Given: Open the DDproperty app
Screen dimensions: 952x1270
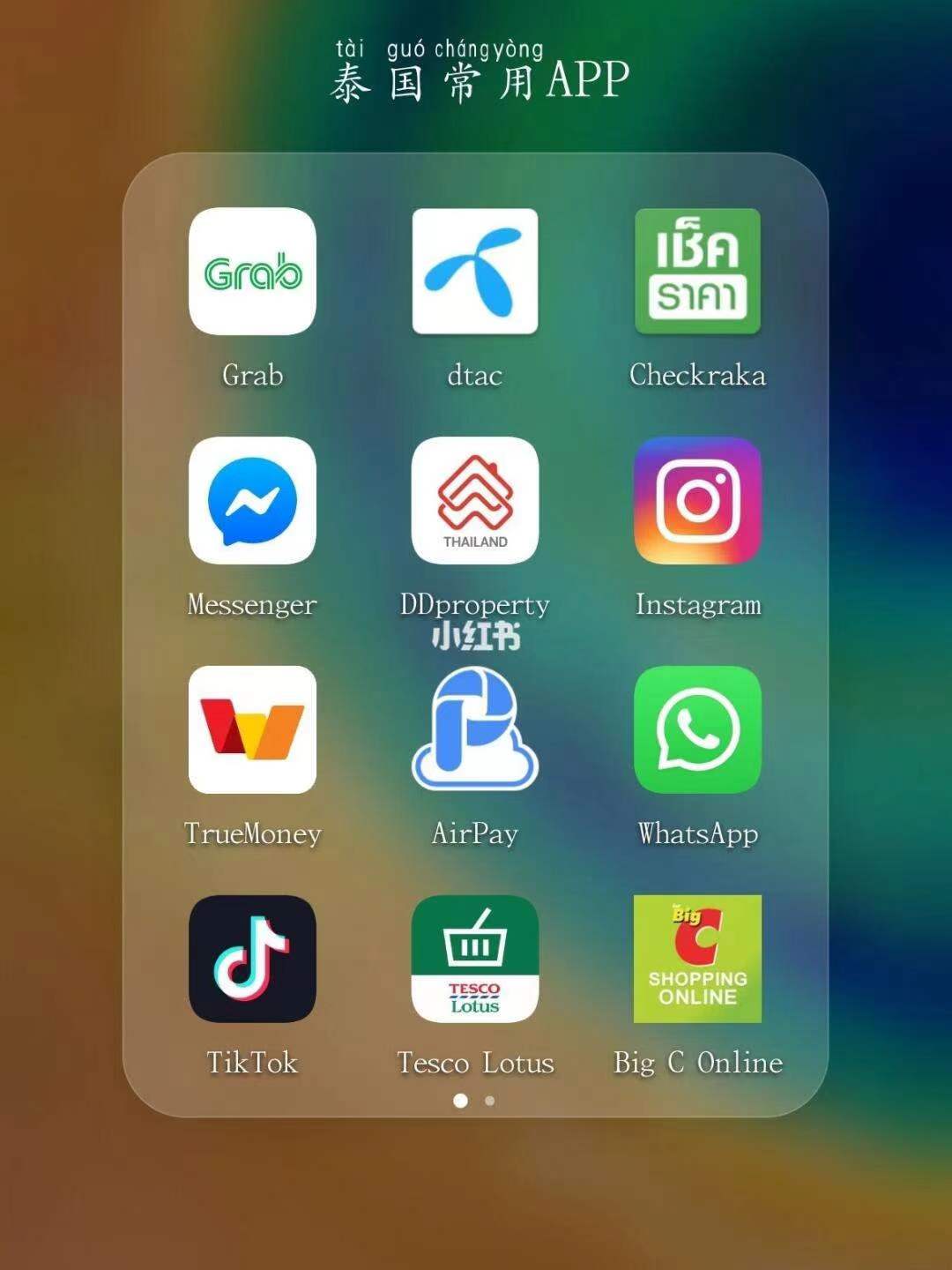Looking at the screenshot, I should pos(475,501).
